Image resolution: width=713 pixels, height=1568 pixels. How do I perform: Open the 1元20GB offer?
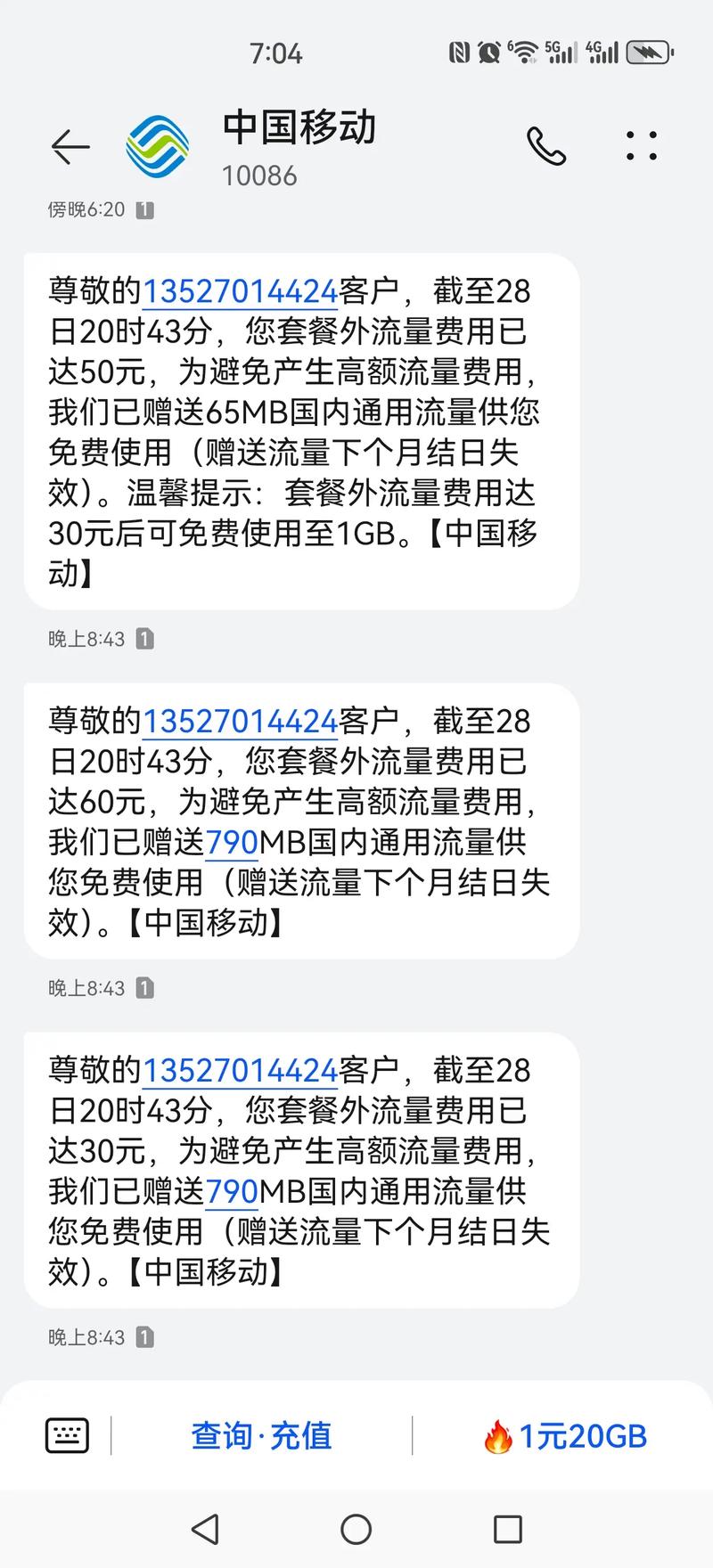pyautogui.click(x=565, y=1435)
